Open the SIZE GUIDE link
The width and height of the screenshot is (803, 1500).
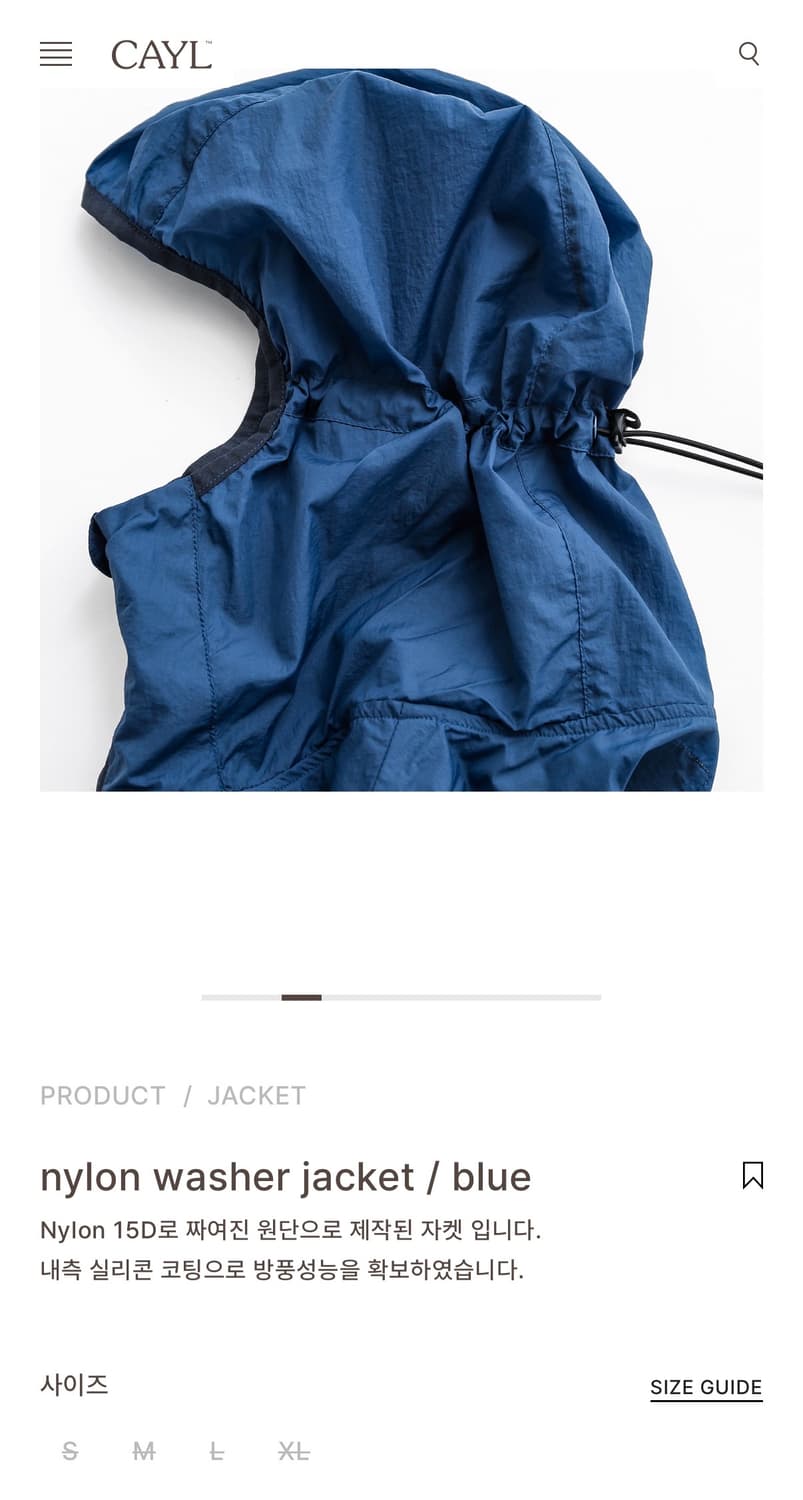[705, 1387]
